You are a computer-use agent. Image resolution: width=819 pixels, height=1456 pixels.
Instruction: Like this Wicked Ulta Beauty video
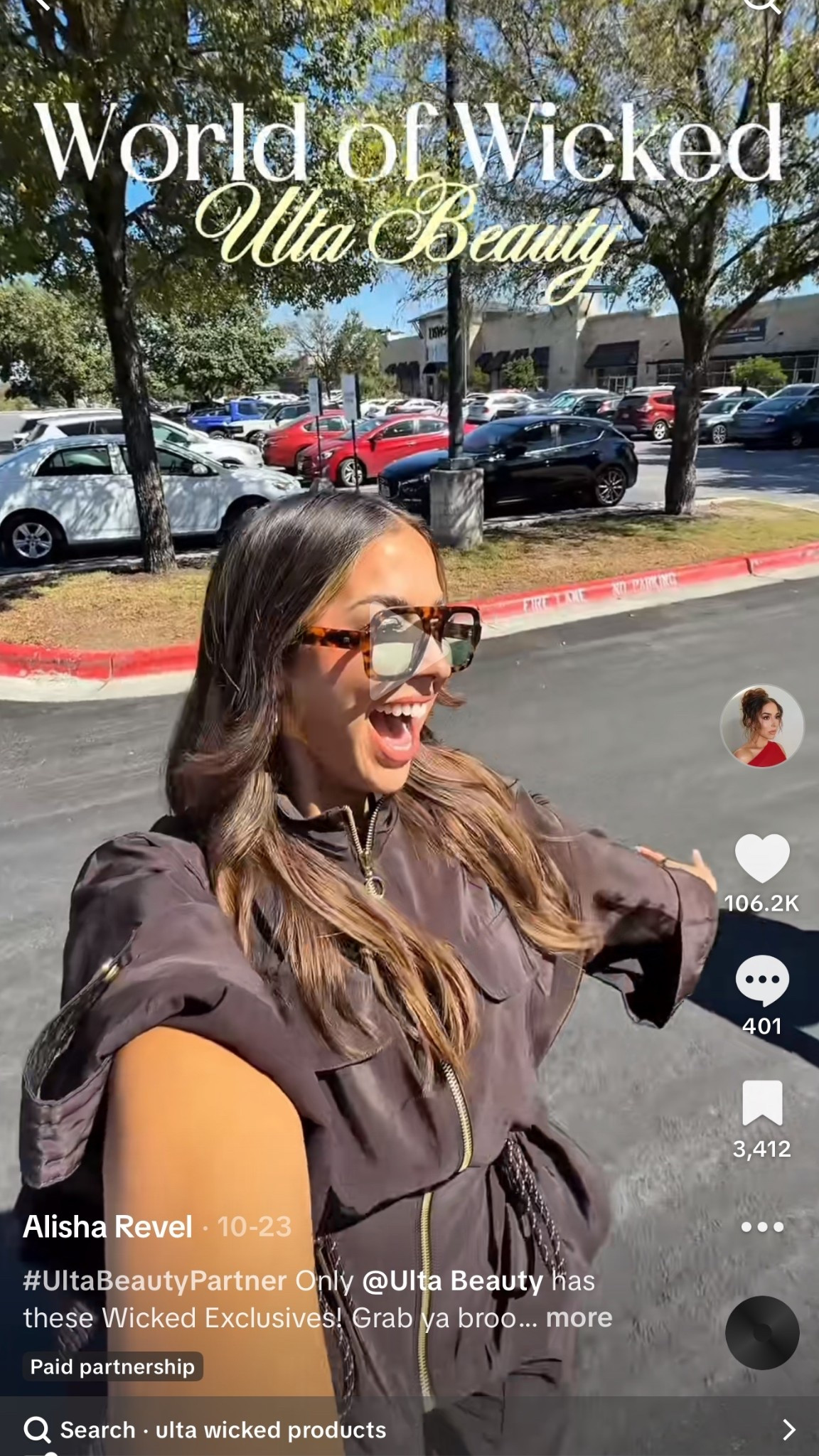pos(761,858)
